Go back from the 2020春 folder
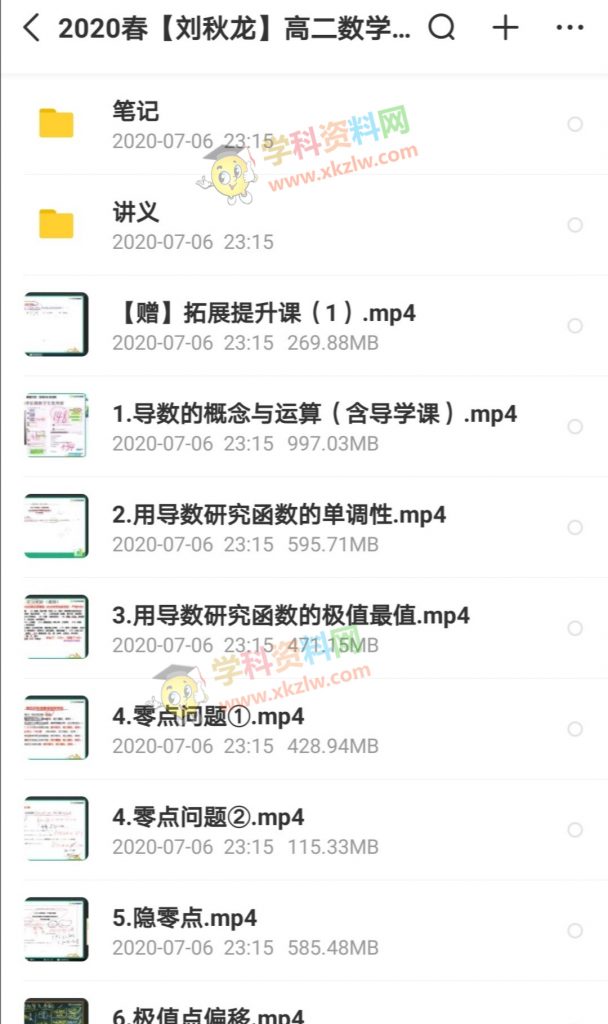This screenshot has height=1024, width=608. pos(31,28)
